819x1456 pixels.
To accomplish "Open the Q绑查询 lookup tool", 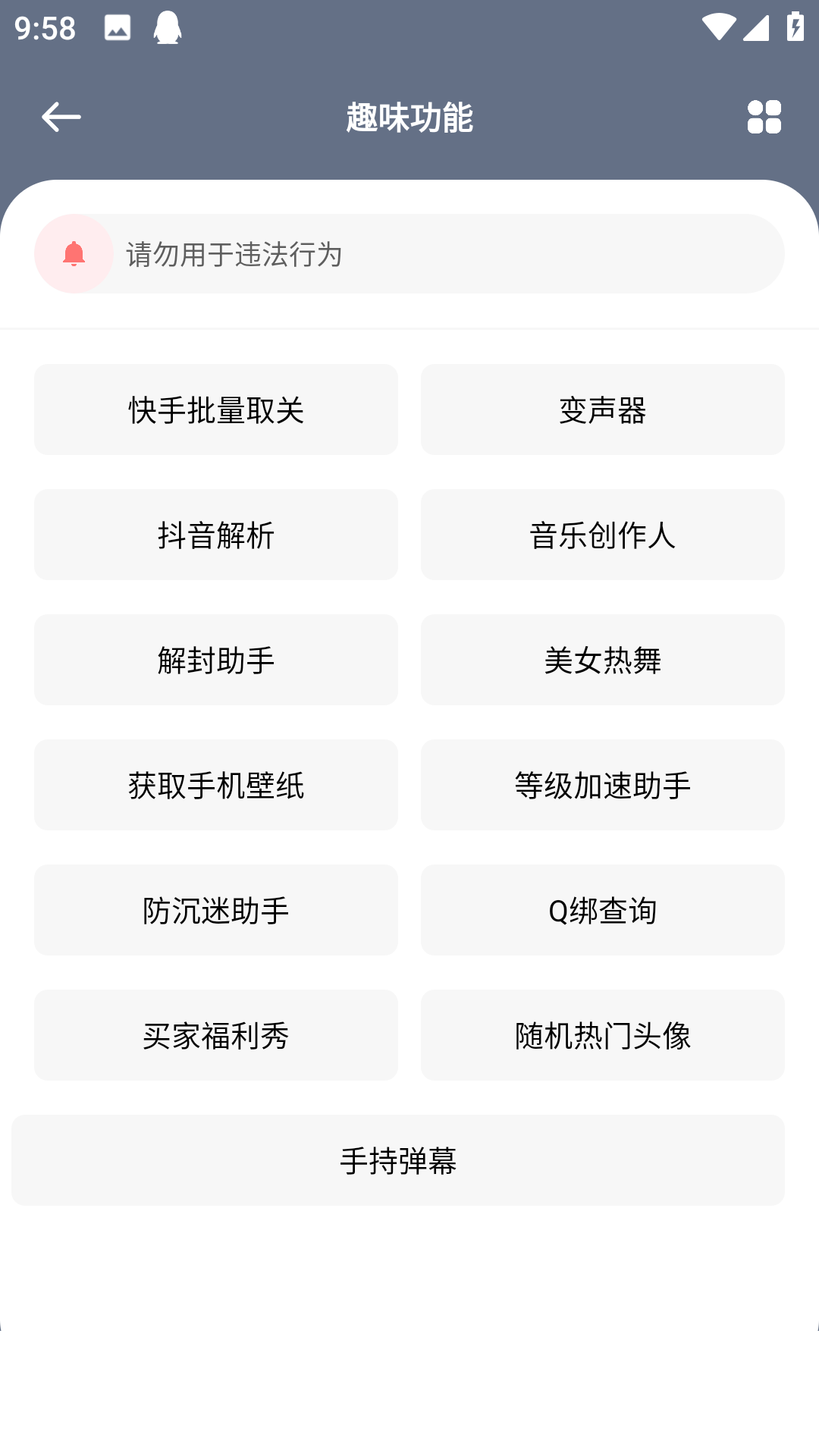I will coord(603,910).
